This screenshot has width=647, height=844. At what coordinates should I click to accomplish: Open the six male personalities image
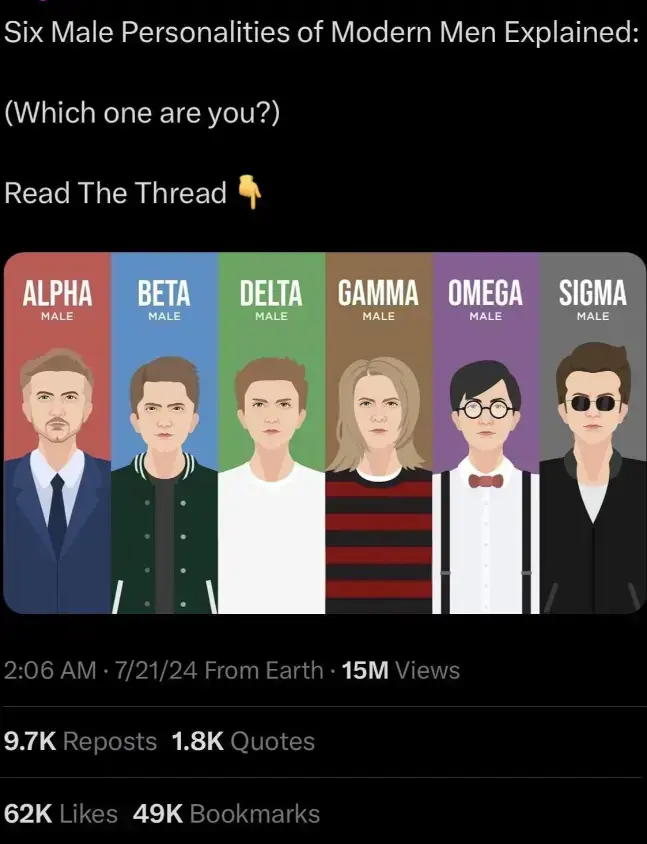pyautogui.click(x=324, y=432)
